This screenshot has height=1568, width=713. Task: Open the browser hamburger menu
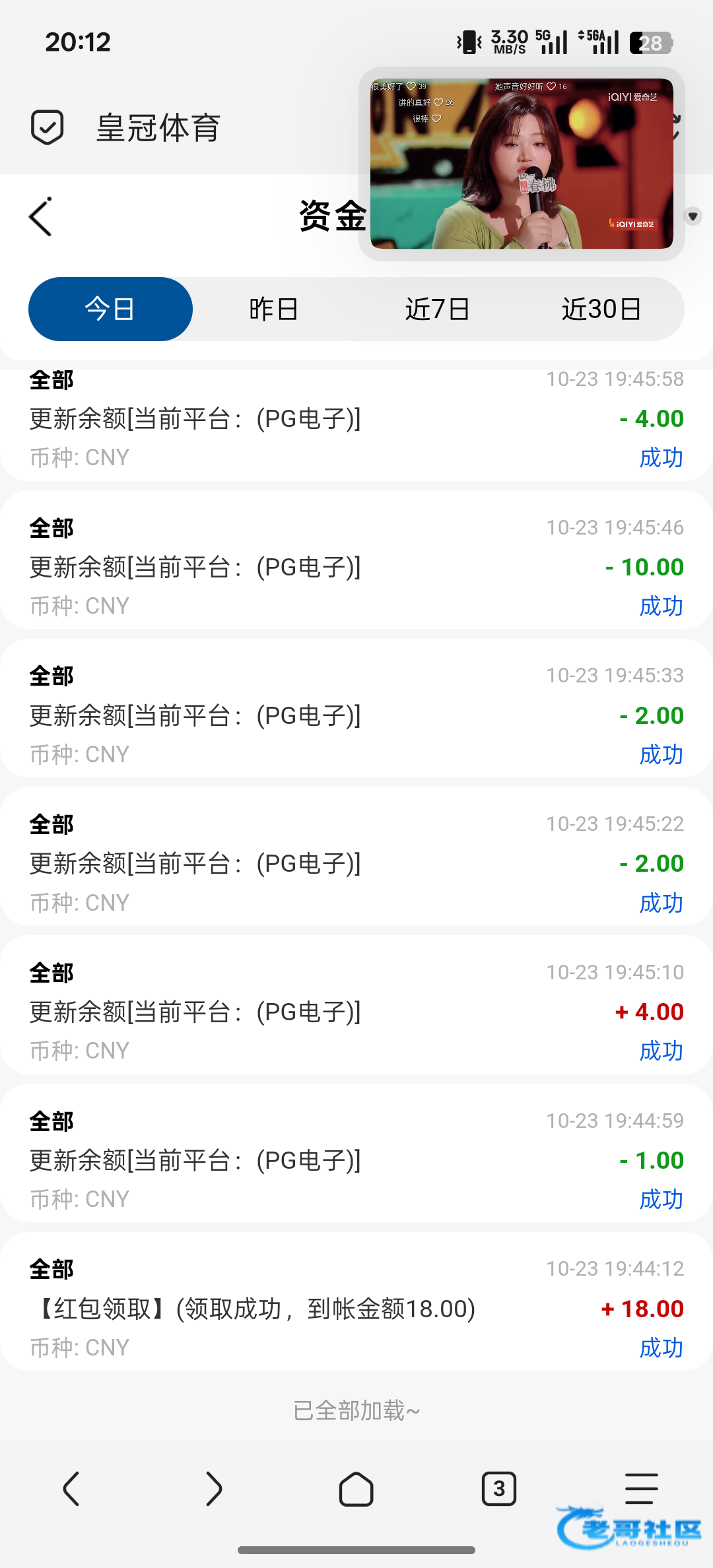pos(642,1489)
